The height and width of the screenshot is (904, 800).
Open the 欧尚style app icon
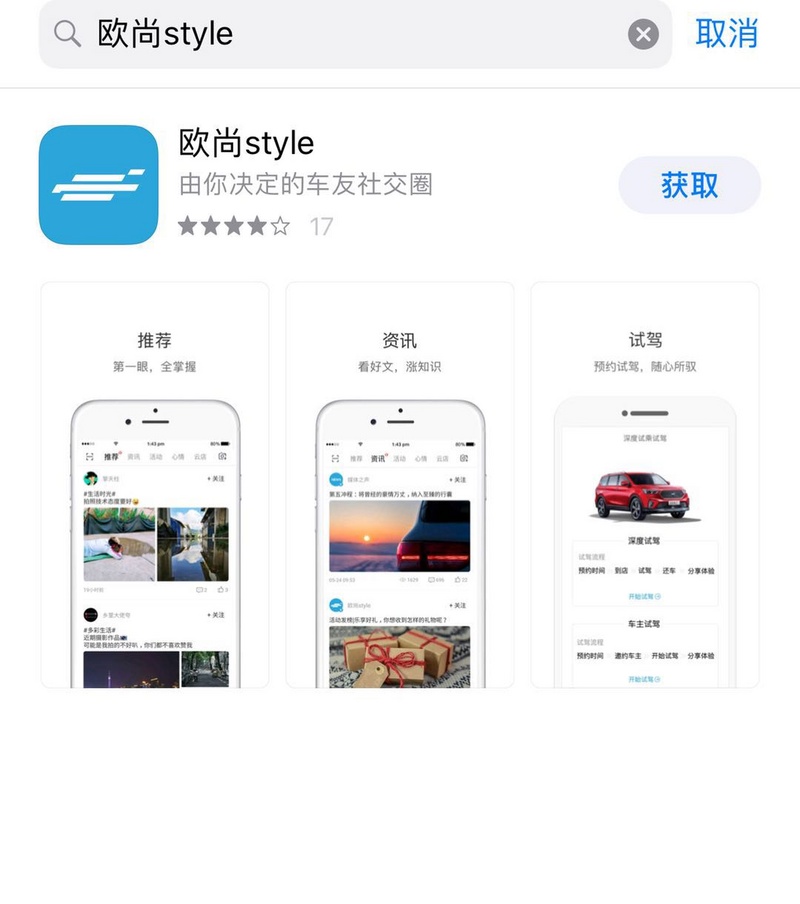pos(99,185)
